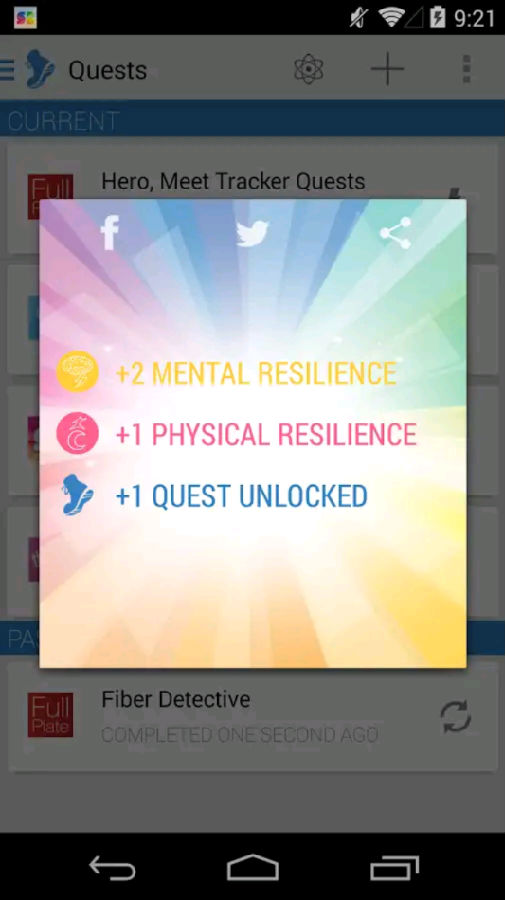Go to the home screen
Viewport: 505px width, 900px height.
point(252,867)
